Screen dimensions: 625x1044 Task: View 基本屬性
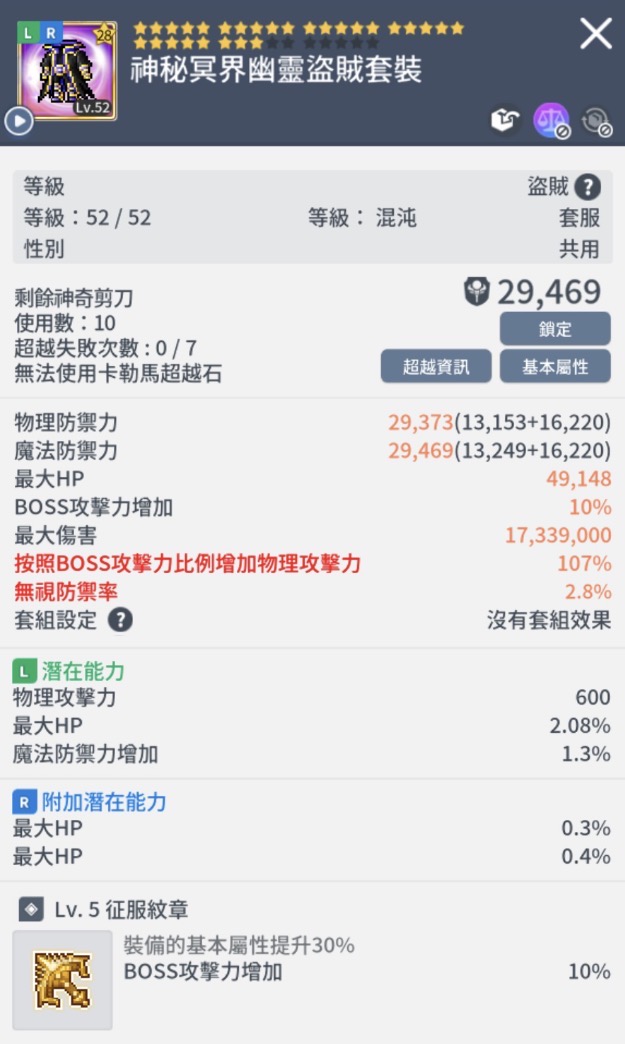[x=555, y=367]
